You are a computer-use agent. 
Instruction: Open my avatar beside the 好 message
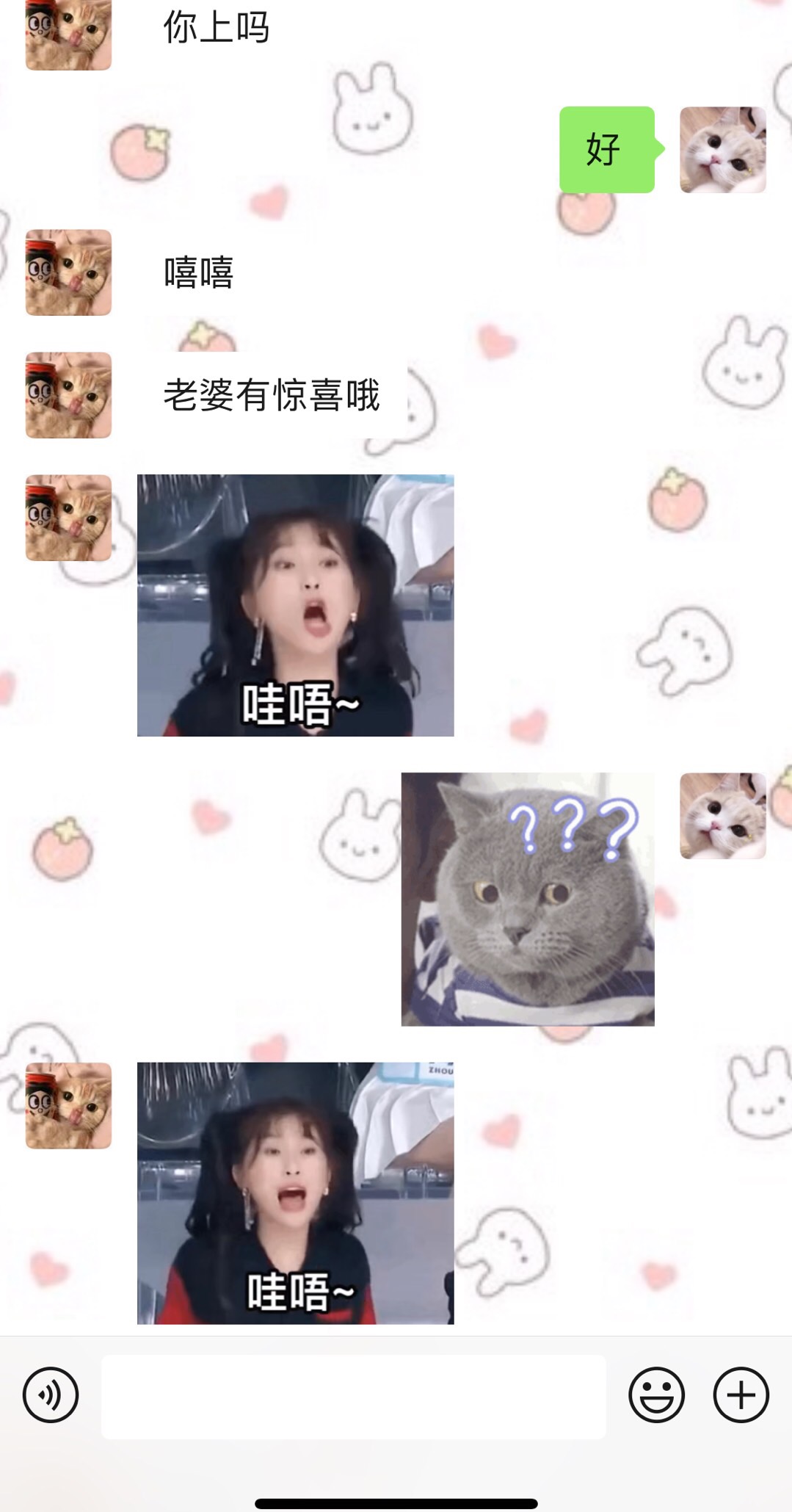pos(722,150)
